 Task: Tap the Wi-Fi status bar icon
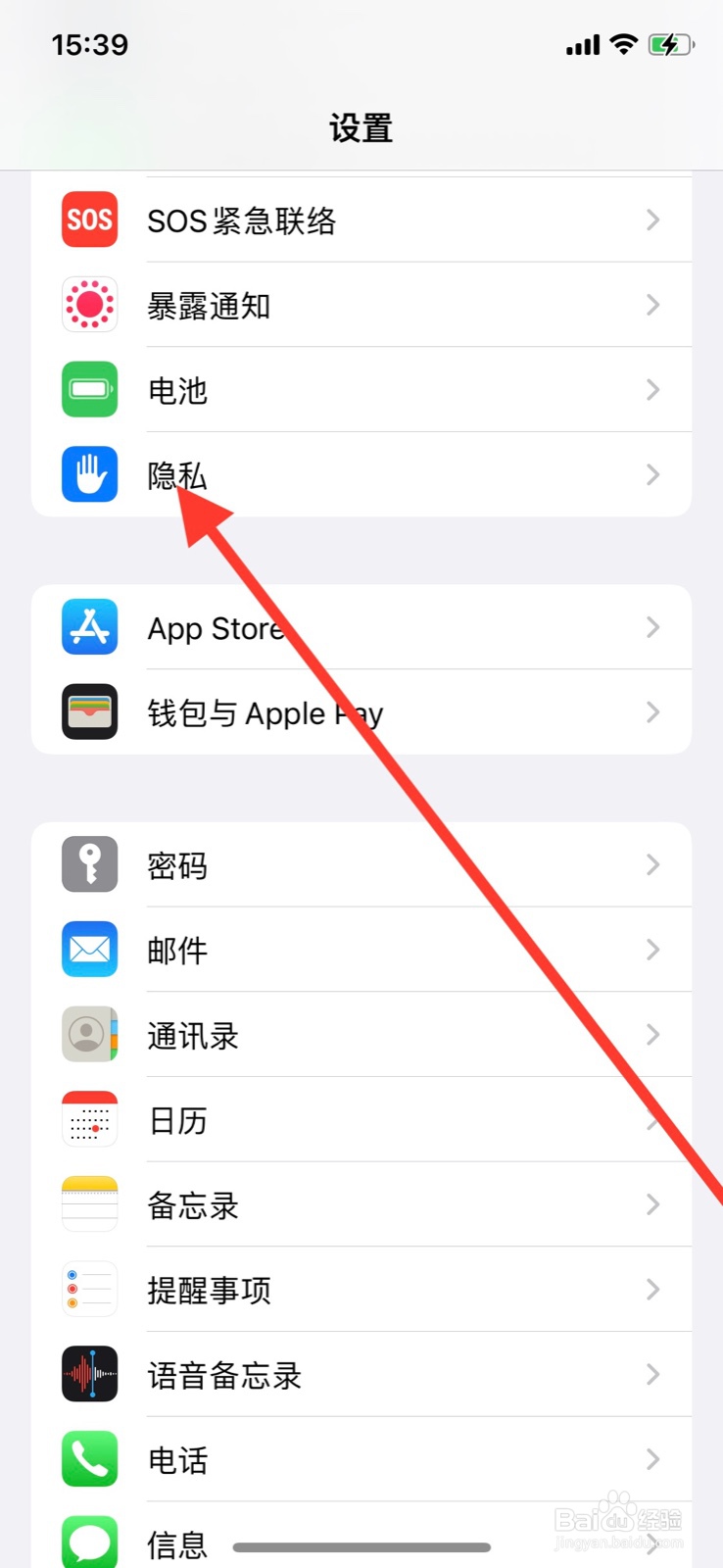click(624, 43)
